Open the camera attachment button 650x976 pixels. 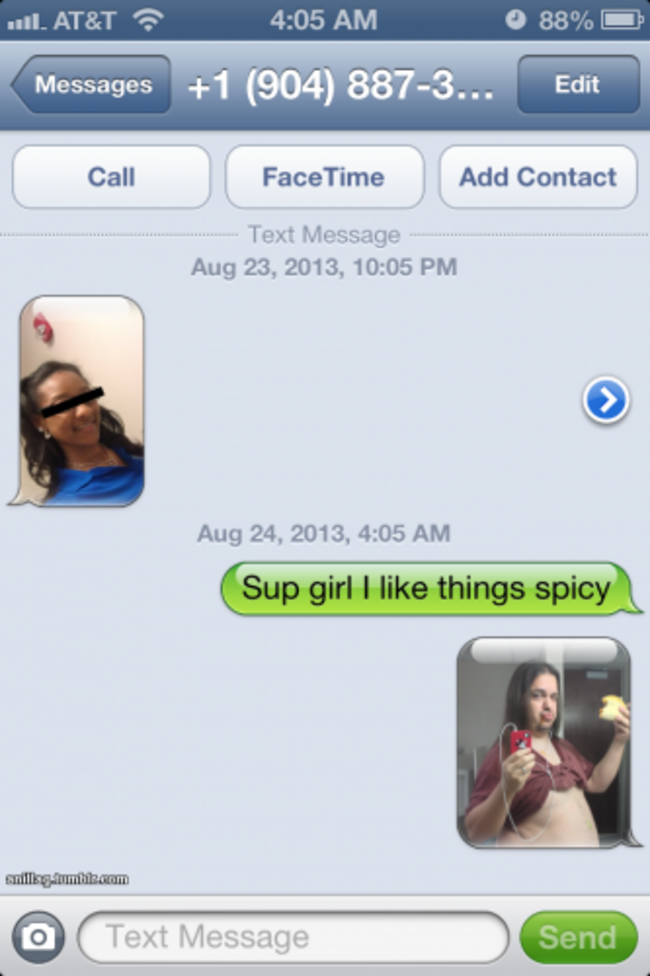click(39, 937)
